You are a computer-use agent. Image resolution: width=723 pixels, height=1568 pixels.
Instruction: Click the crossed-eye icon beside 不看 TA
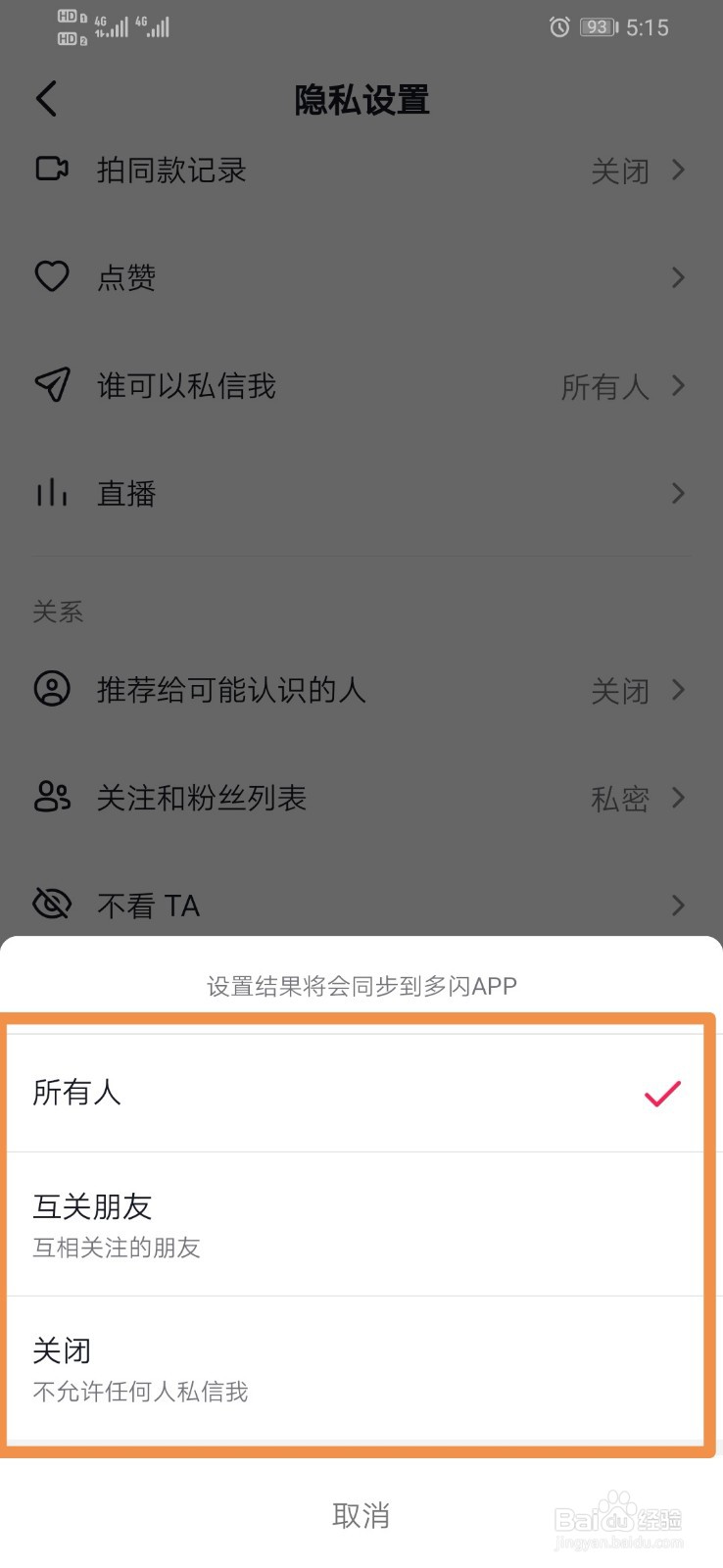point(51,905)
